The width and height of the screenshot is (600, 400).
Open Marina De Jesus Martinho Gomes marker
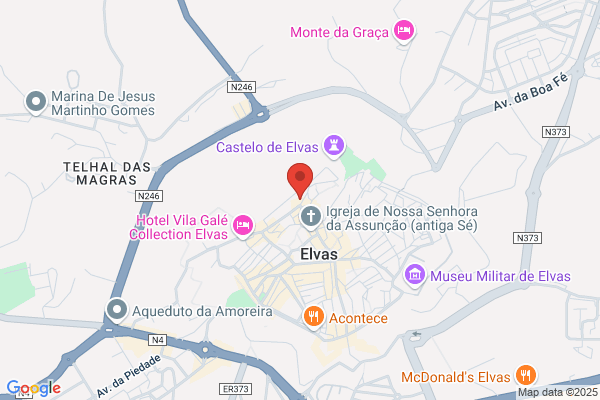36,103
